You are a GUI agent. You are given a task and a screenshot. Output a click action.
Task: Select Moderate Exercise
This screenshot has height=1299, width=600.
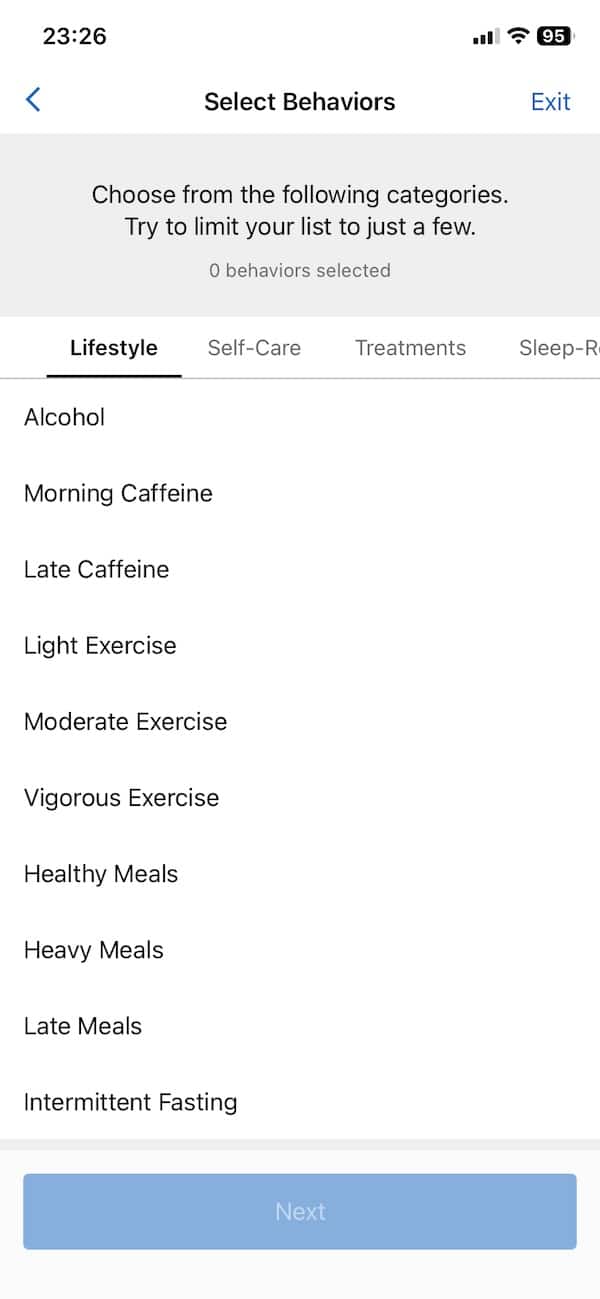tap(300, 721)
